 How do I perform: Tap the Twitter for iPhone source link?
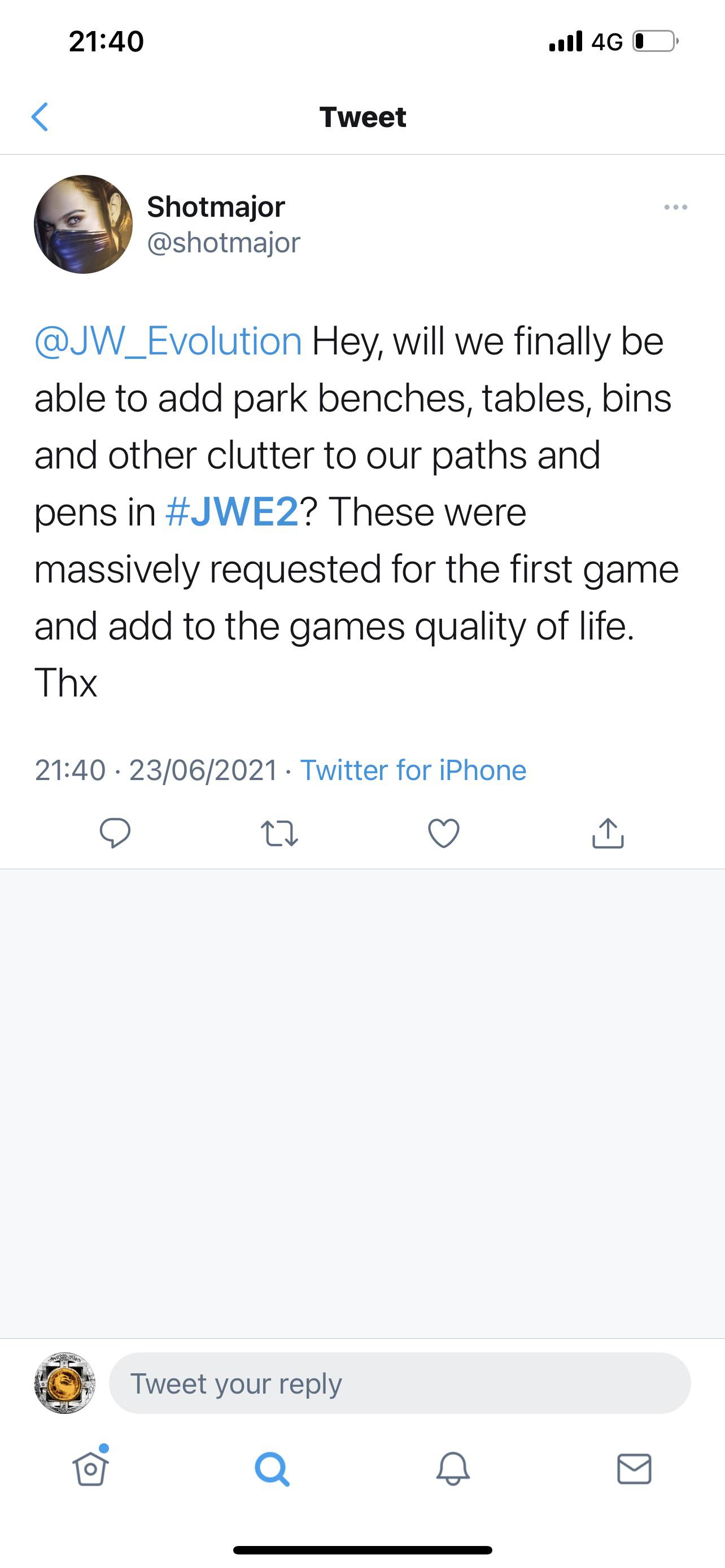(413, 770)
